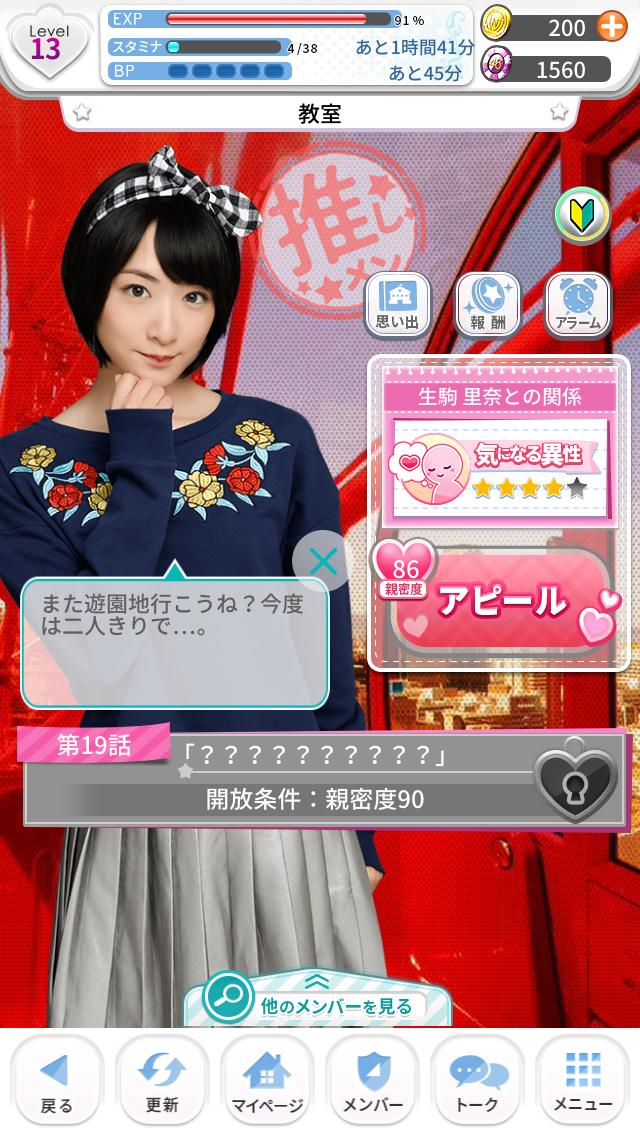Open the アラーム alarm feature
Image resolution: width=640 pixels, height=1136 pixels.
(x=578, y=304)
